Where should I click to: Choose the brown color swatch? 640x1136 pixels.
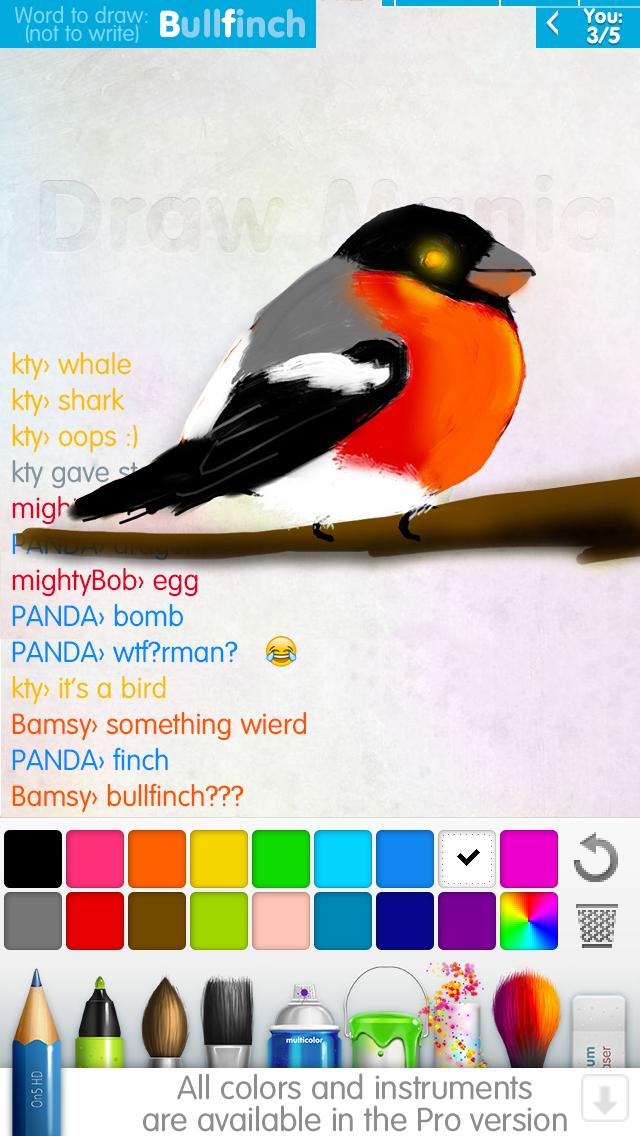coord(157,921)
